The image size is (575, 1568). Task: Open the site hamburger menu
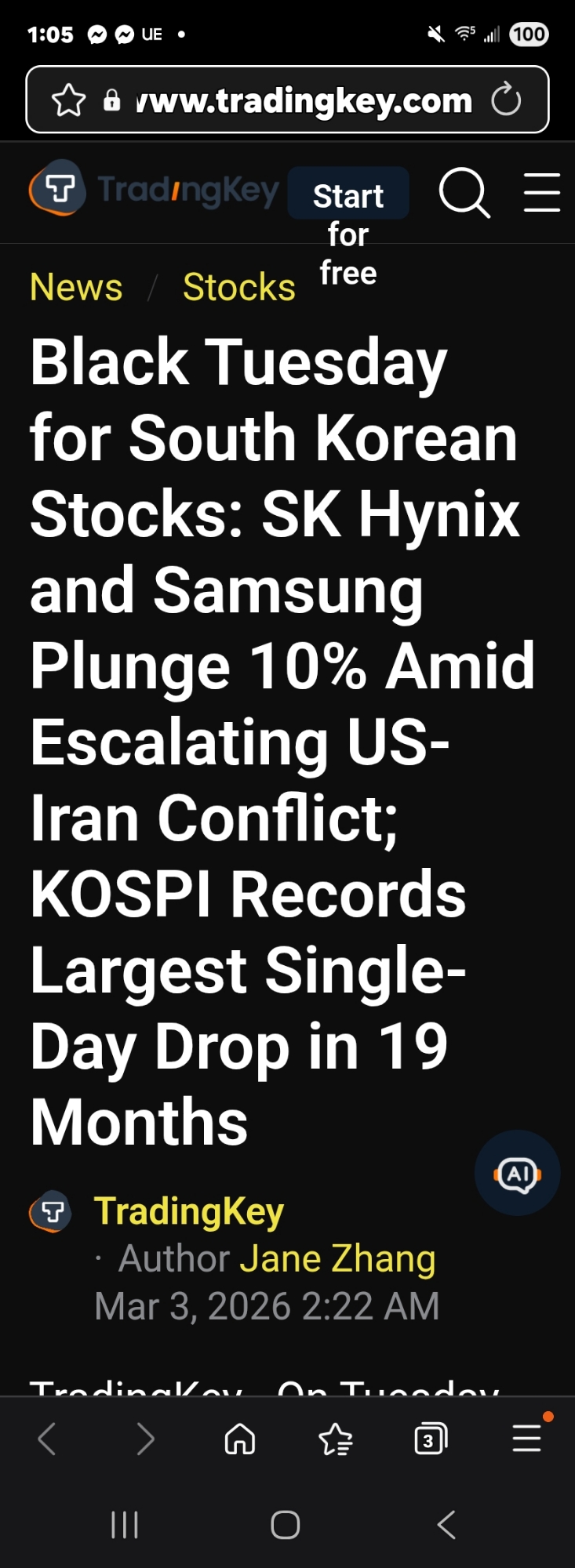coord(541,192)
